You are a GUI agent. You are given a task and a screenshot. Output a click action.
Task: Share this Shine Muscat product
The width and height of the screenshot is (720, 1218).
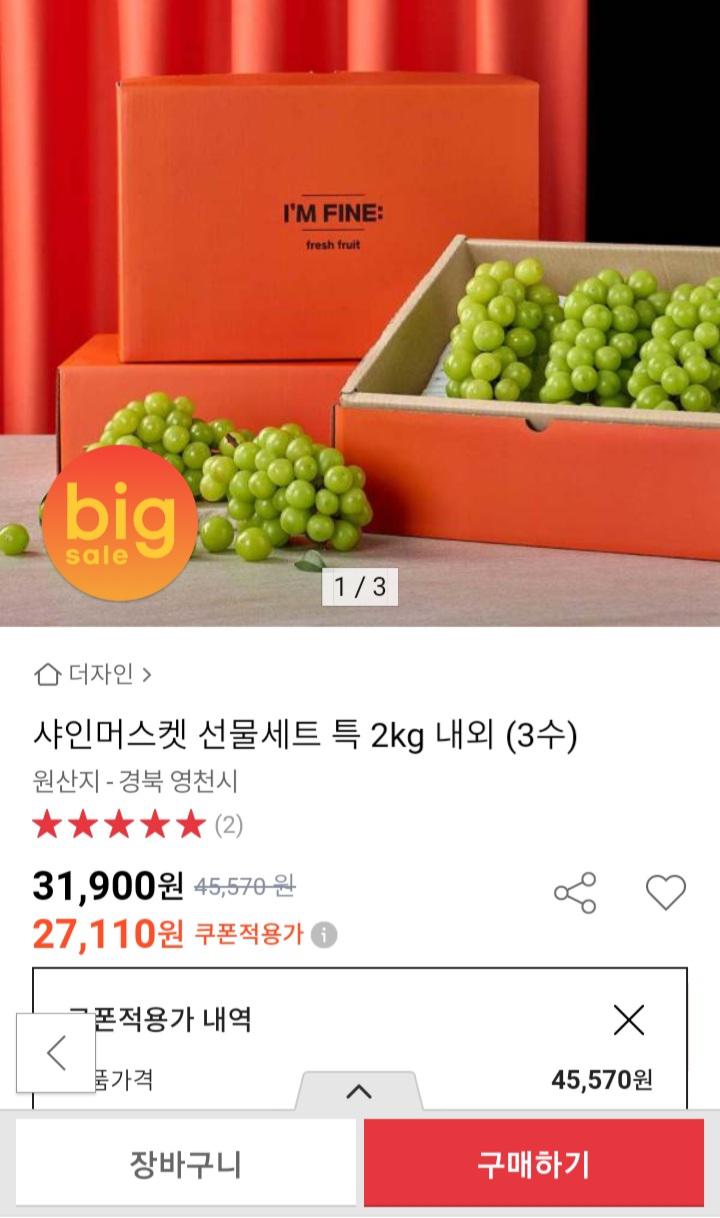pos(575,892)
